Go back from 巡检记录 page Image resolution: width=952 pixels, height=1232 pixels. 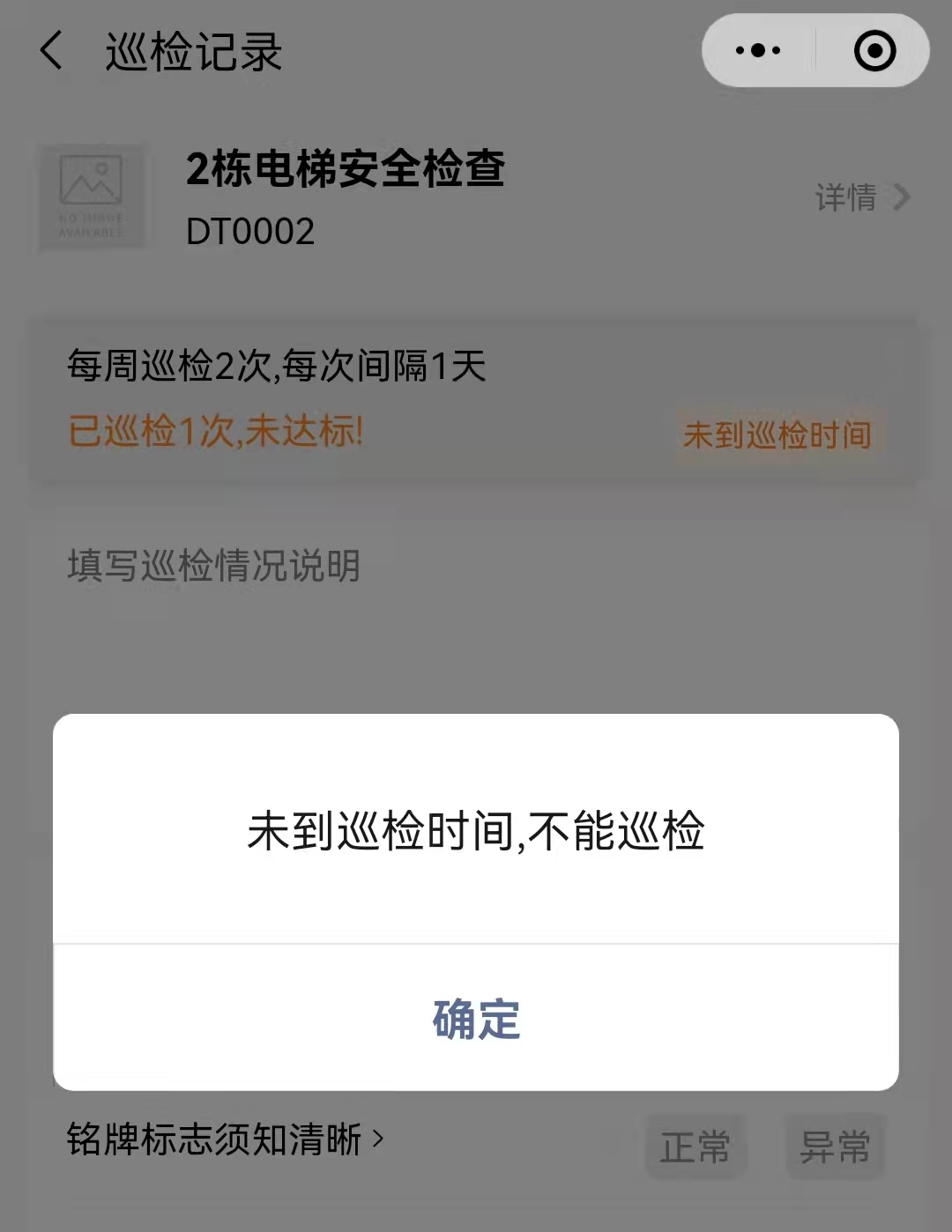(x=51, y=51)
